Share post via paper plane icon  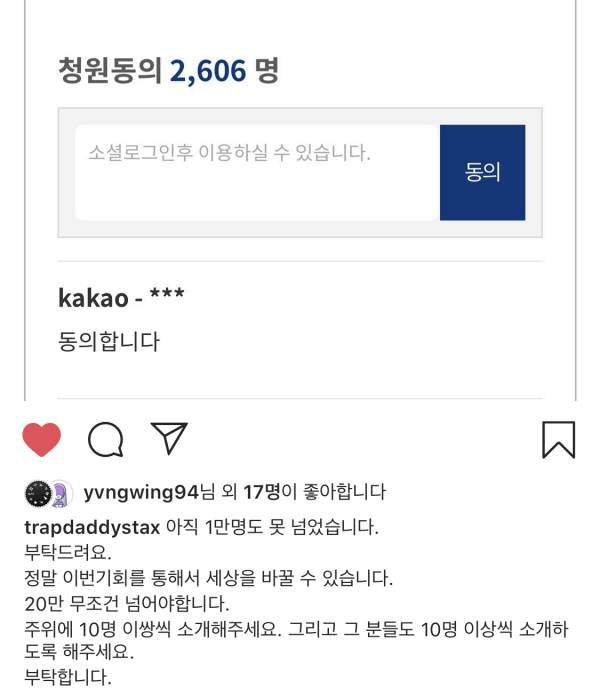click(169, 438)
